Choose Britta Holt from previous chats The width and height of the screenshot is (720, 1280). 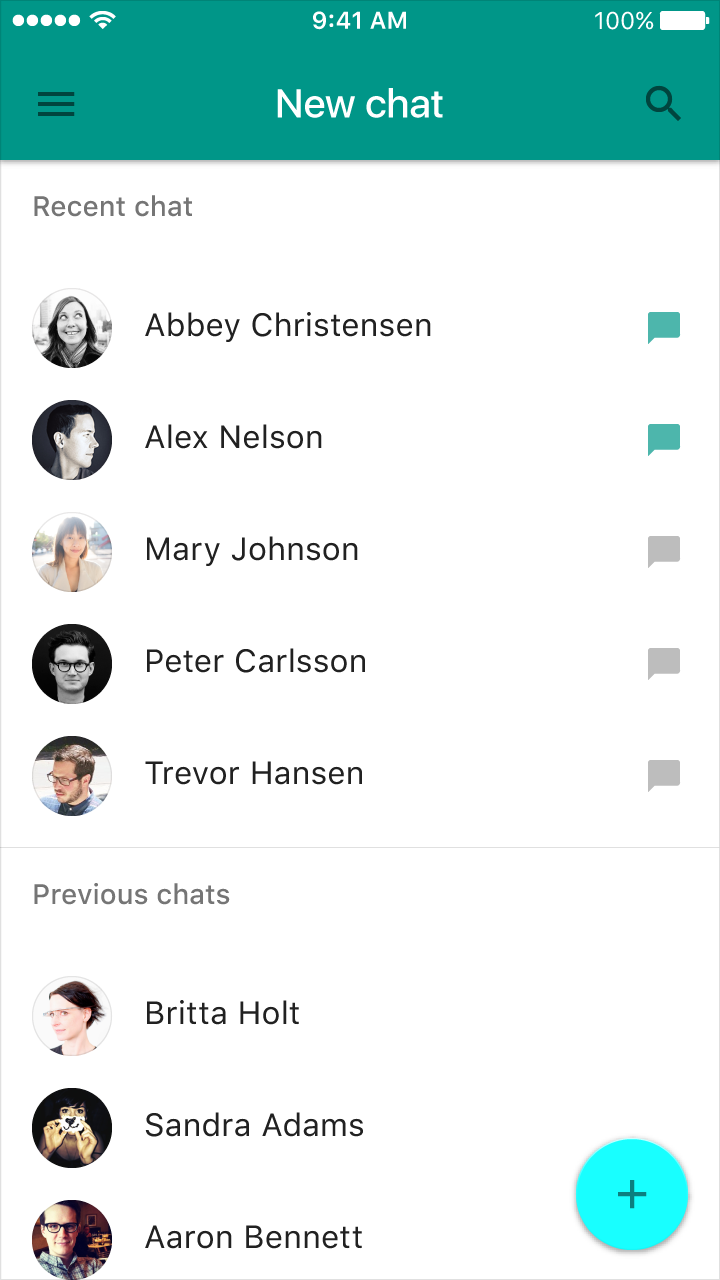coord(360,1015)
